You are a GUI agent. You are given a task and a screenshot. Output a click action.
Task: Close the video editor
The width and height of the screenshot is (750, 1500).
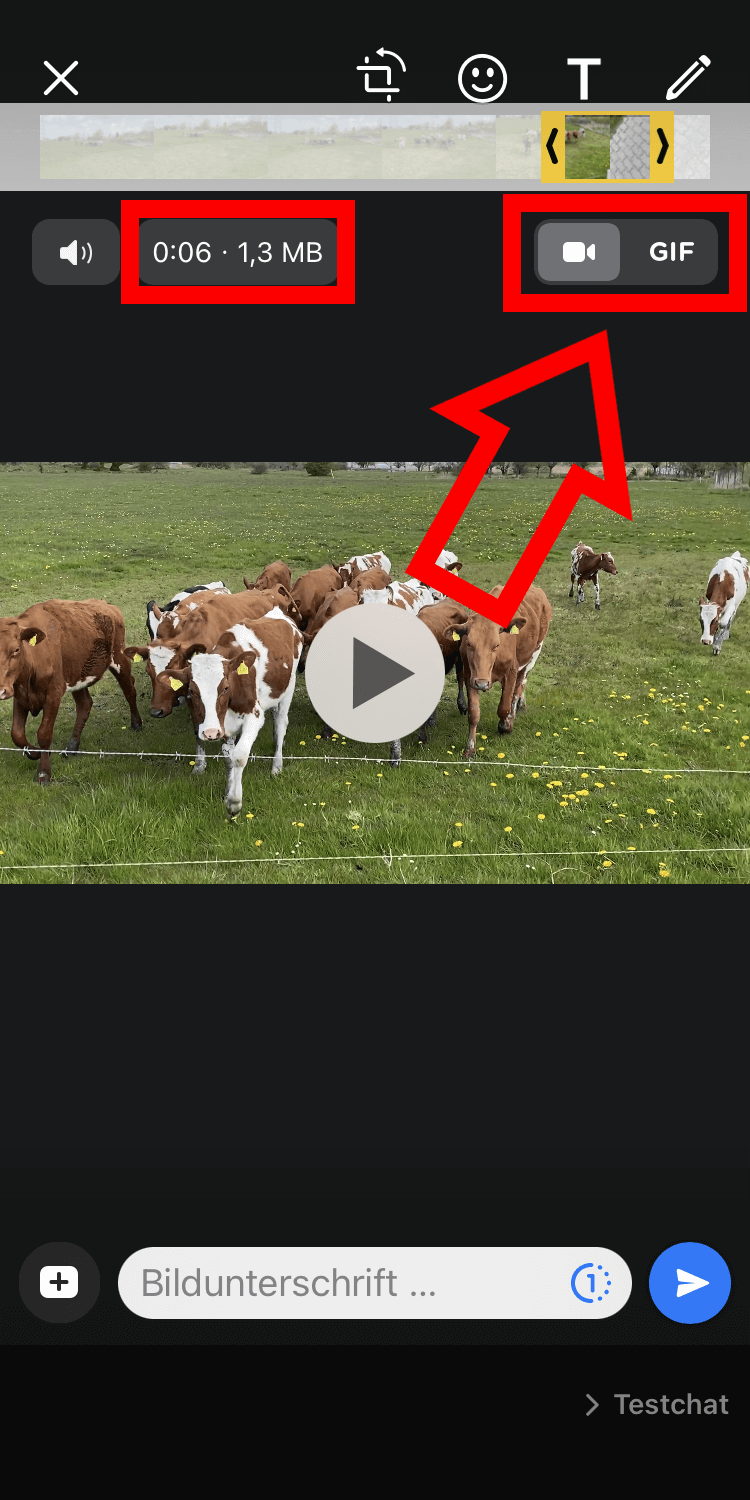click(61, 77)
